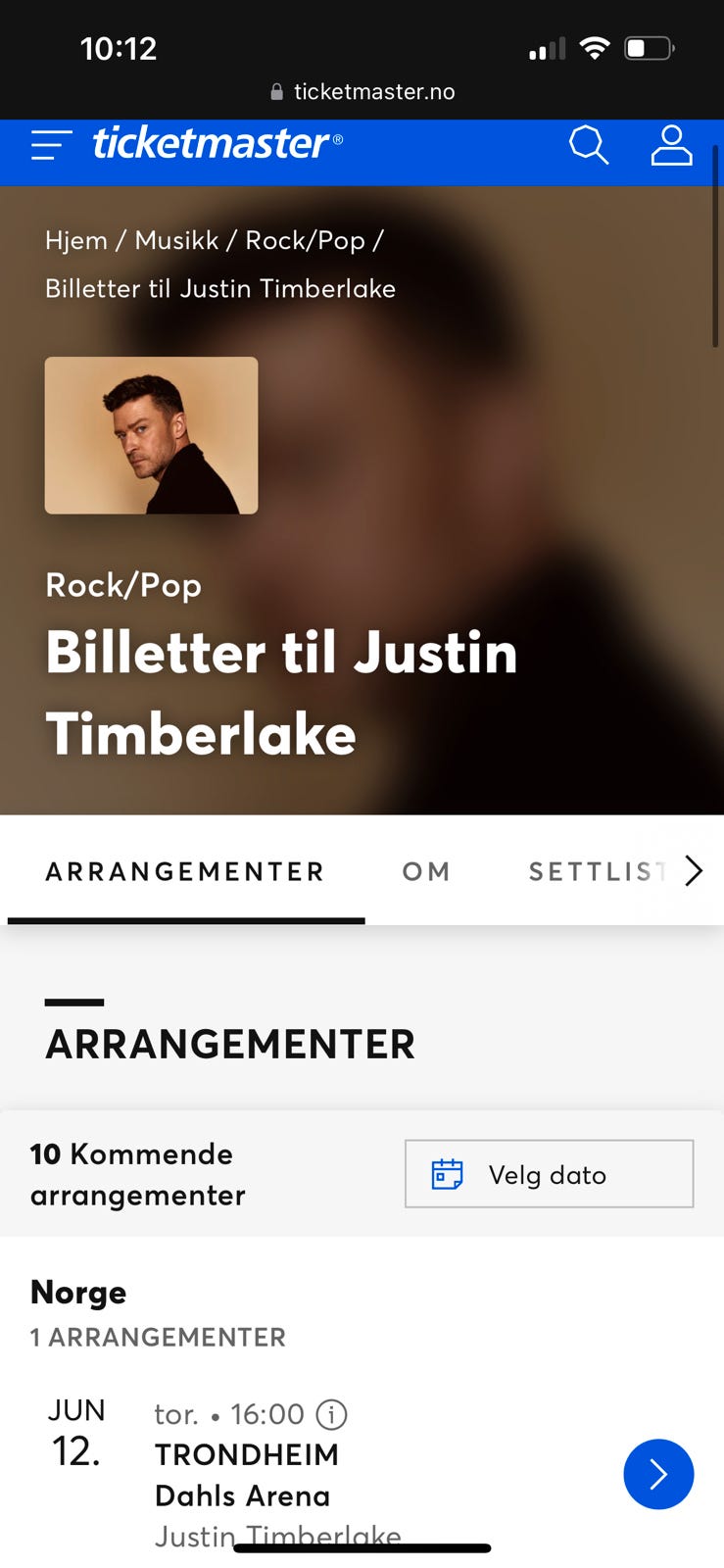Screen dimensions: 724x1568
Task: Switch to the SETTLISTE tab
Action: point(595,871)
